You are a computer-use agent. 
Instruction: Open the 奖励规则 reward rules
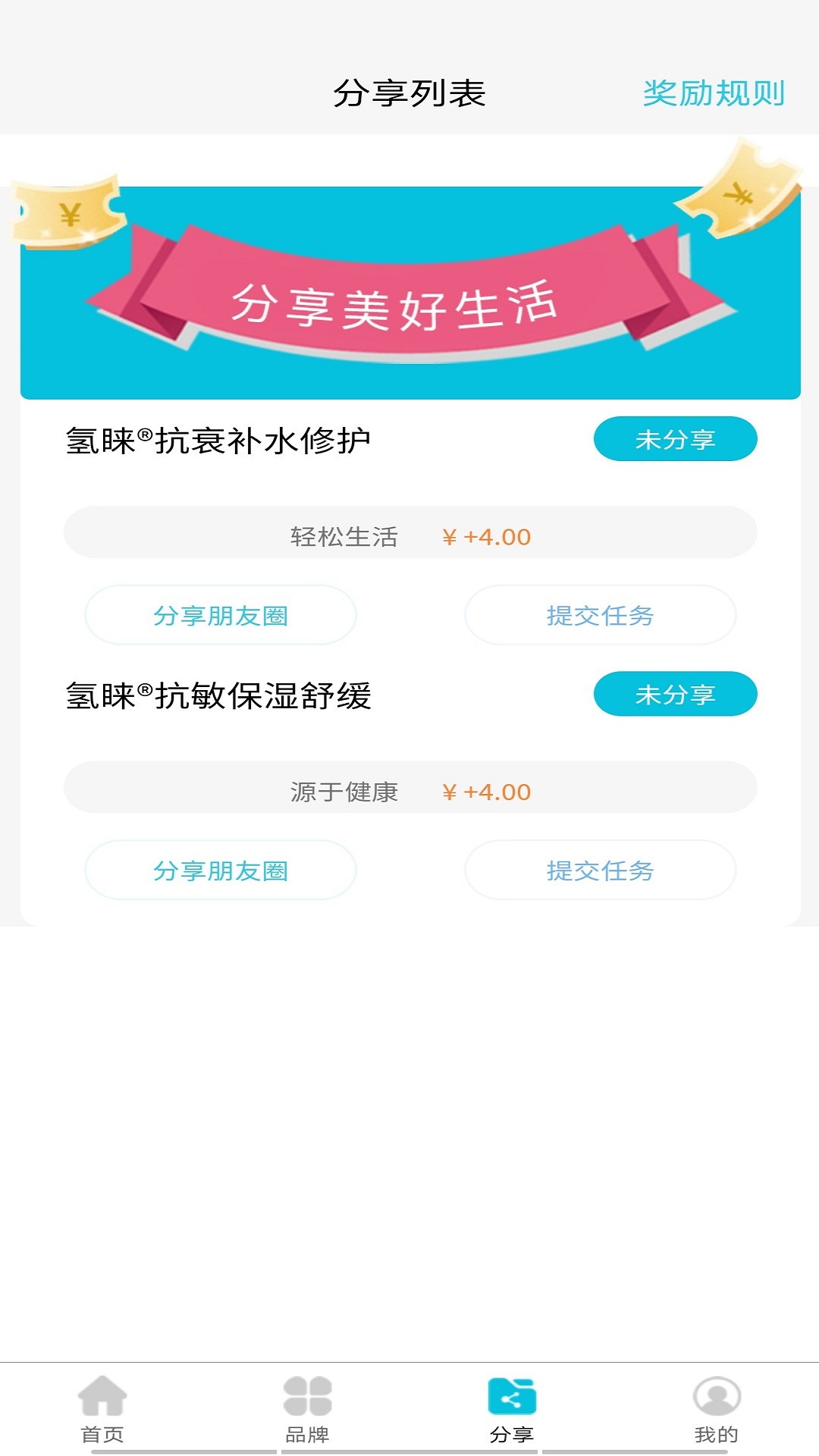[x=714, y=93]
